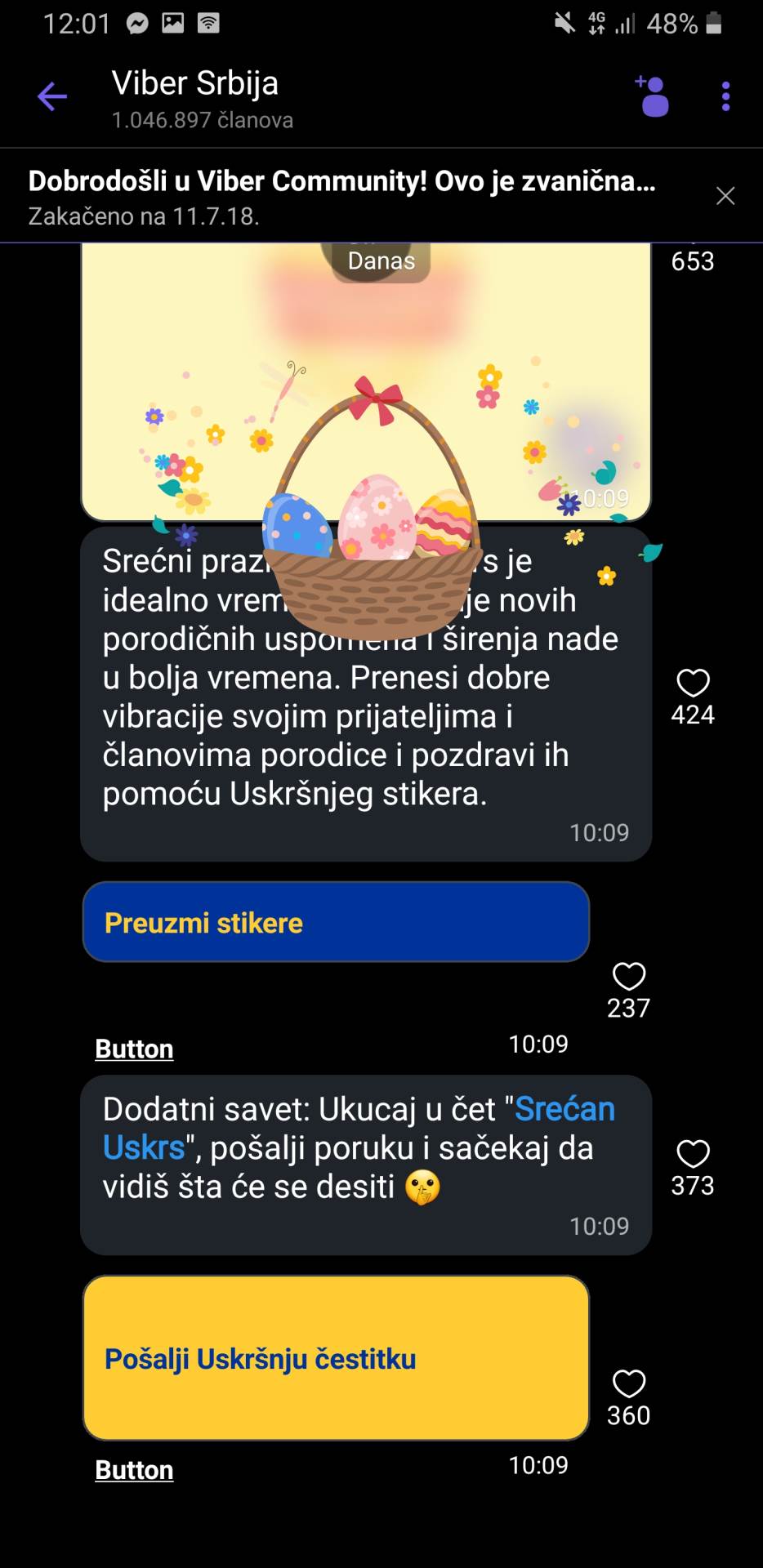This screenshot has width=763, height=1568.
Task: Open the add members icon
Action: point(653,96)
